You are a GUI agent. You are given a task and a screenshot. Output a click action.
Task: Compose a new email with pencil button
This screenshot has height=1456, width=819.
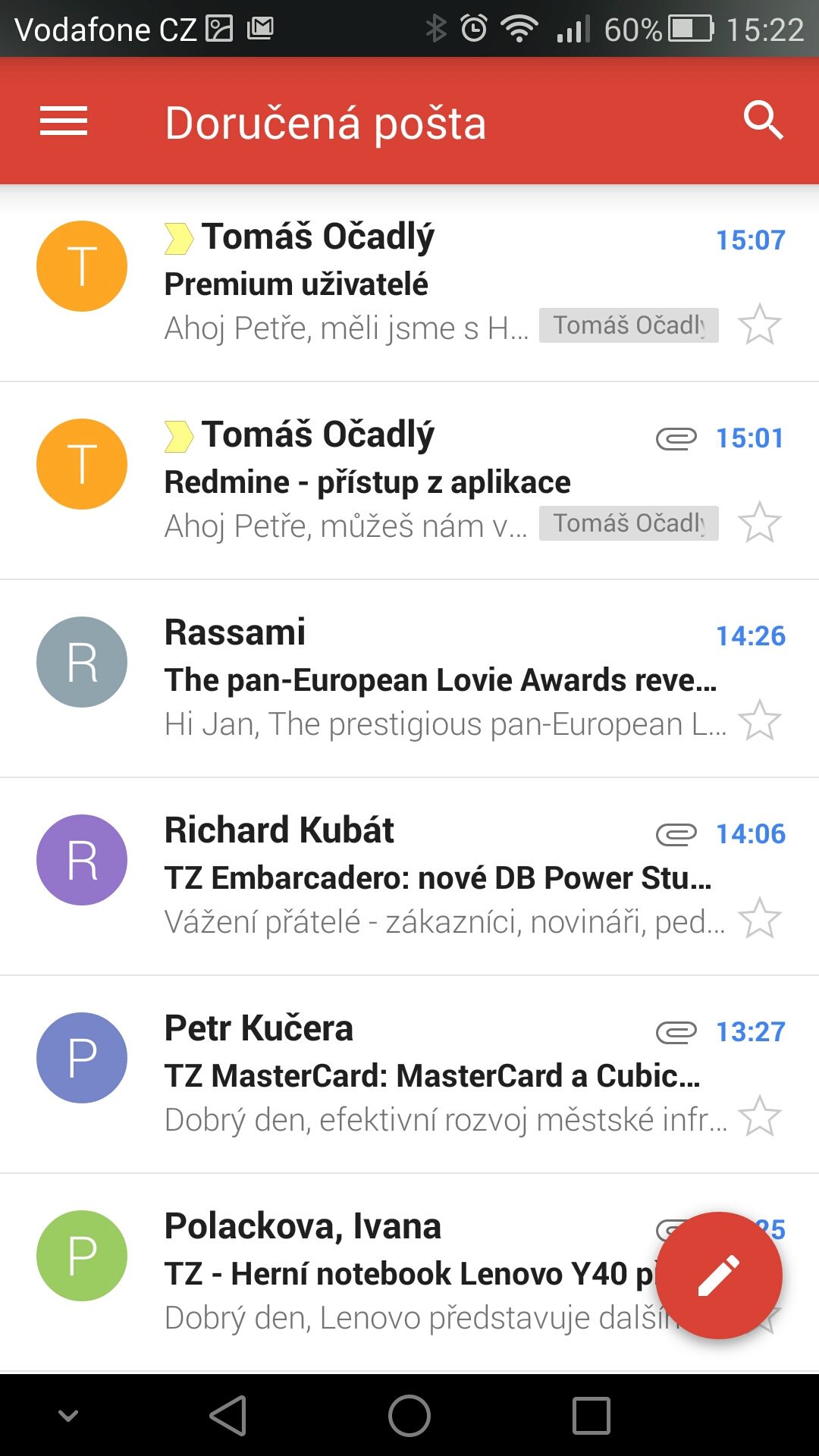[719, 1276]
